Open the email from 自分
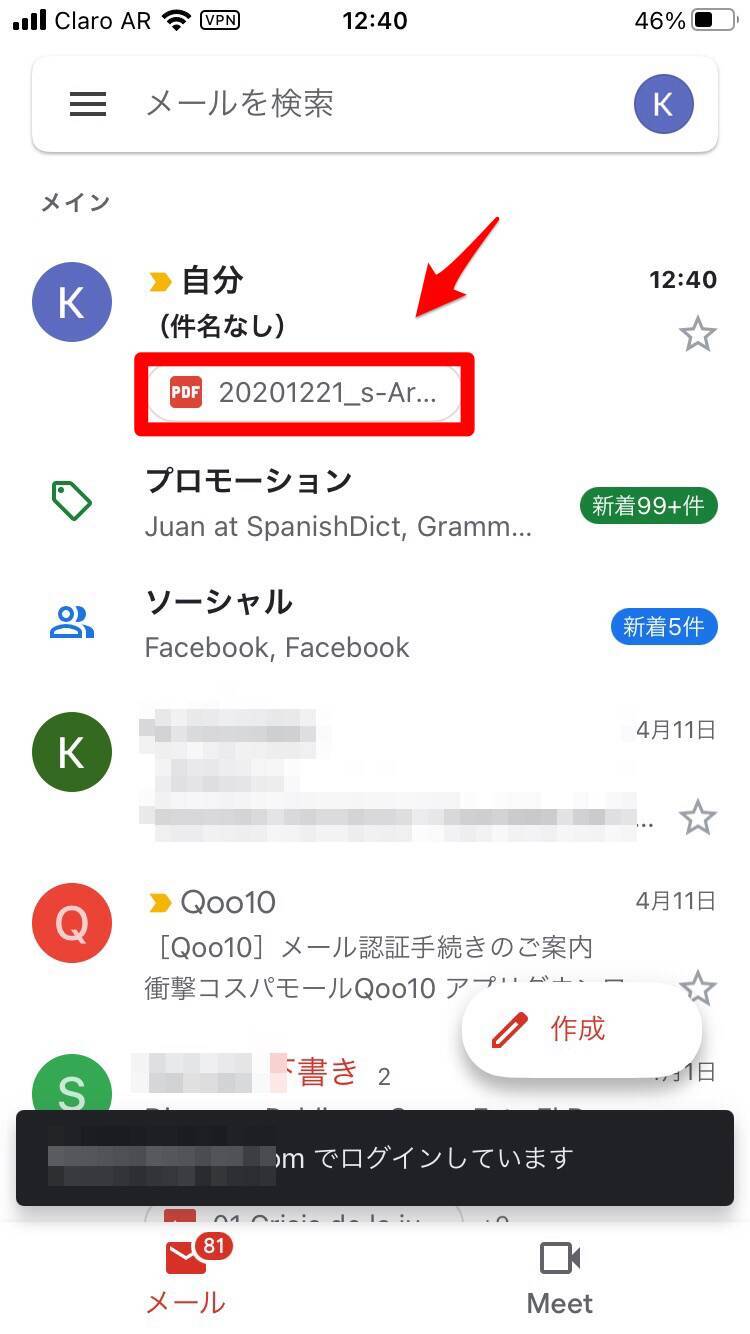 (400, 300)
